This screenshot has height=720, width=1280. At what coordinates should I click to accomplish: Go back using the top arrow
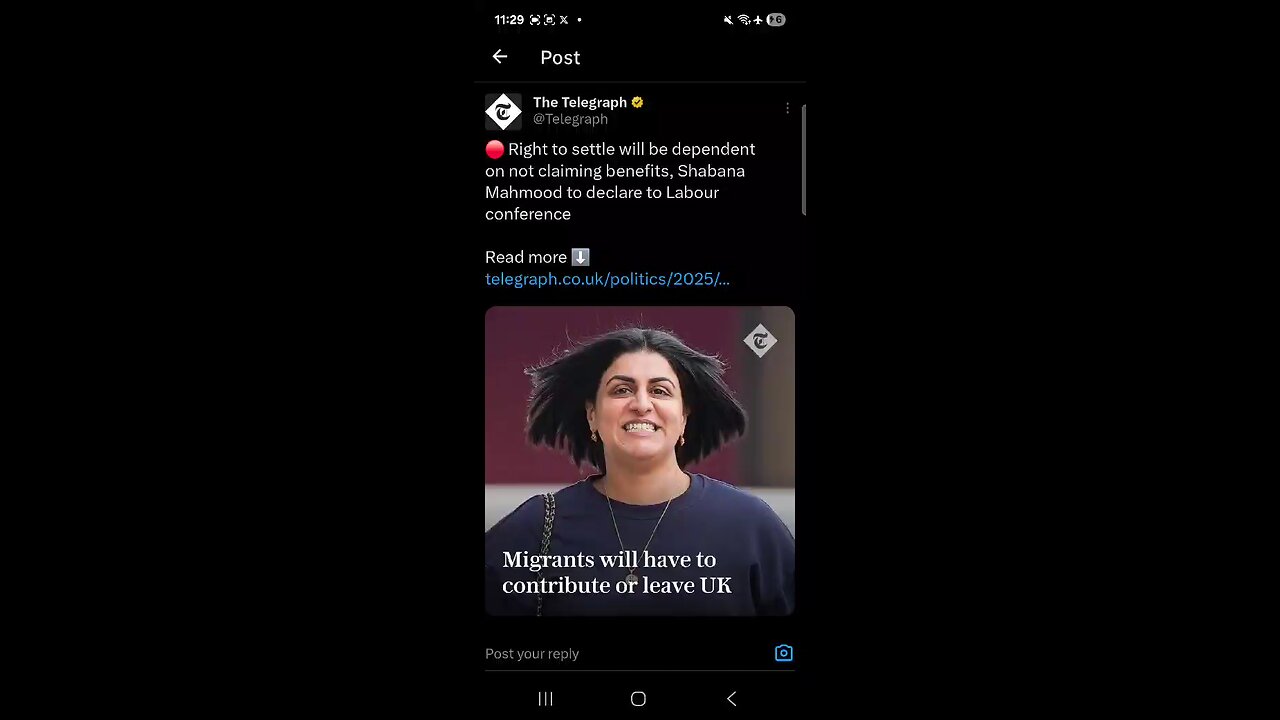coord(500,57)
